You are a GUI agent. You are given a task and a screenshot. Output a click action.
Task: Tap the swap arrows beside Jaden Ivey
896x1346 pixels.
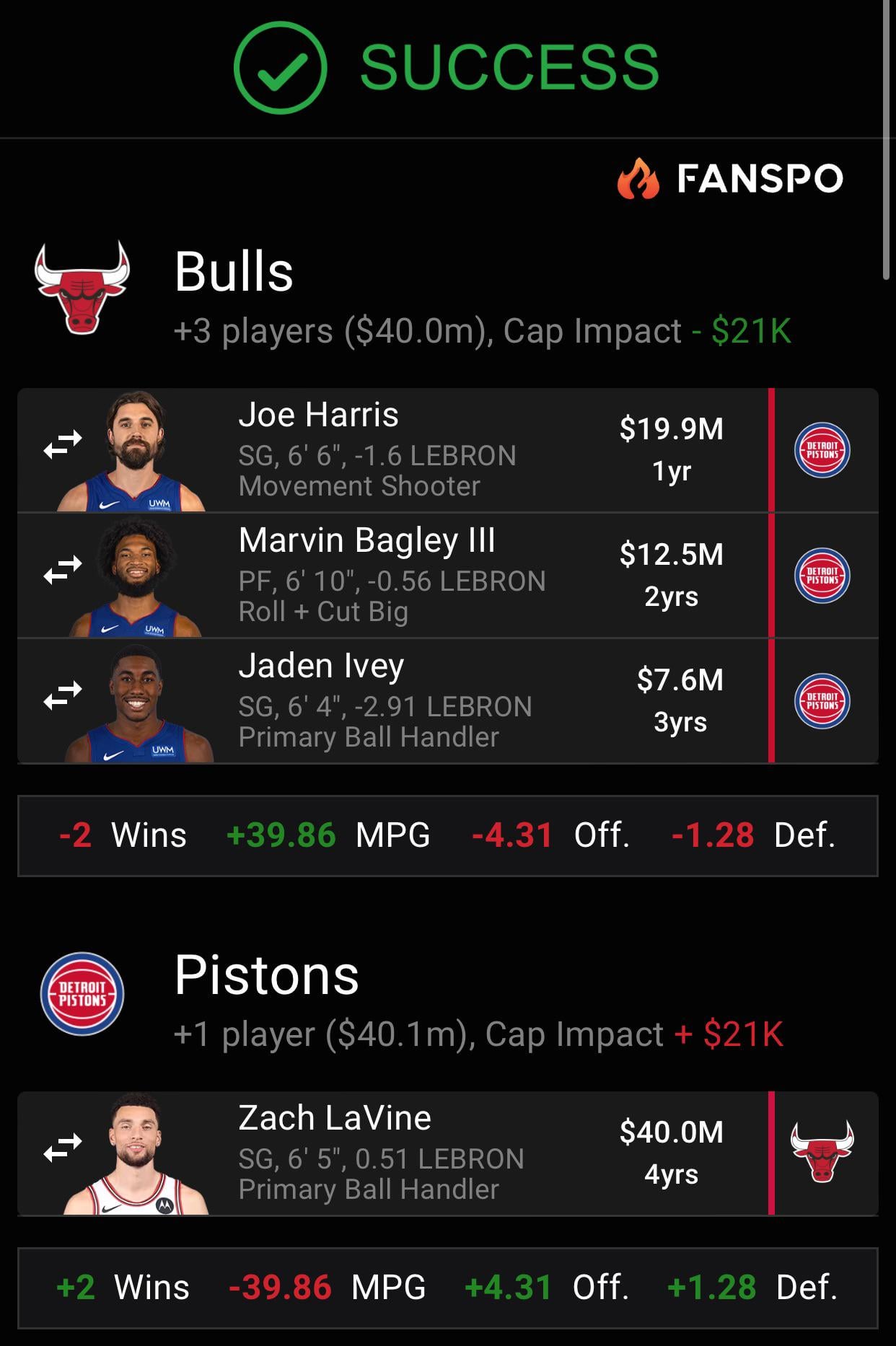click(63, 695)
